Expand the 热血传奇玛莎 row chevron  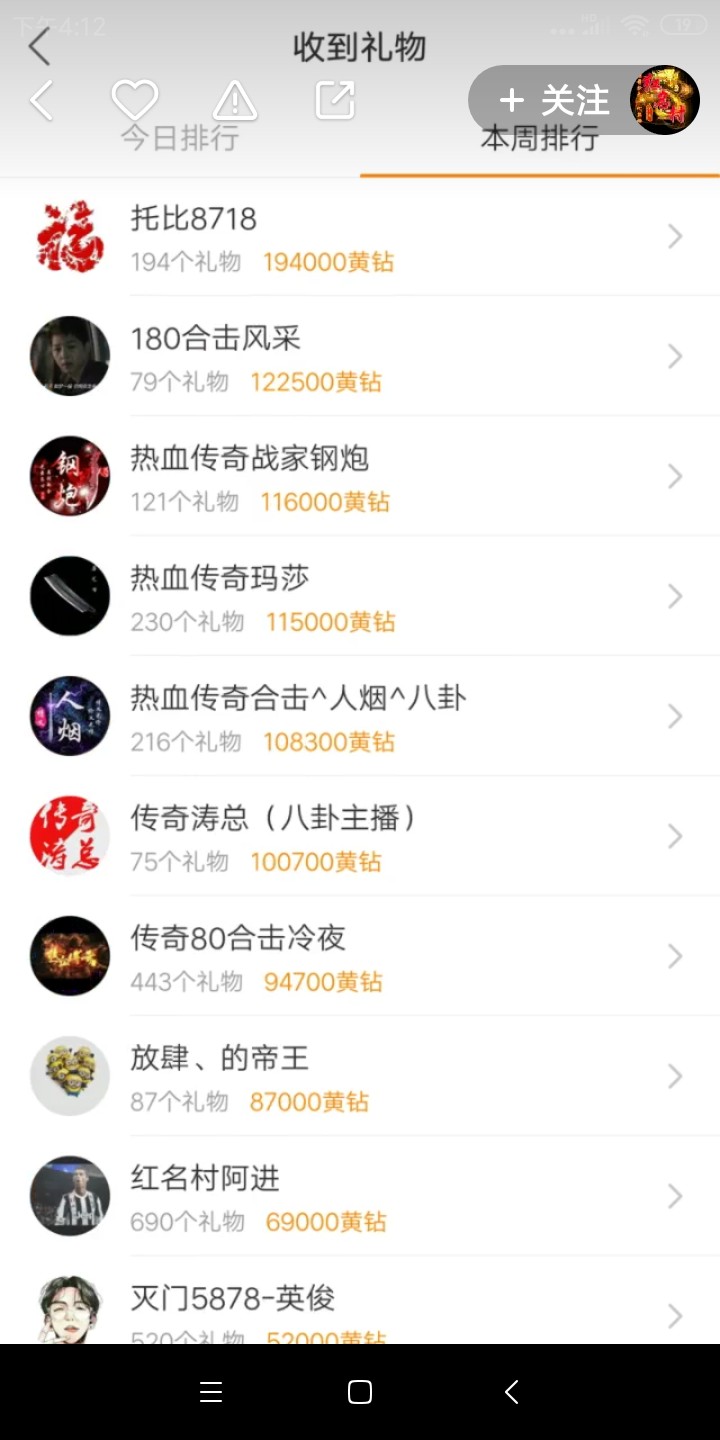click(675, 596)
